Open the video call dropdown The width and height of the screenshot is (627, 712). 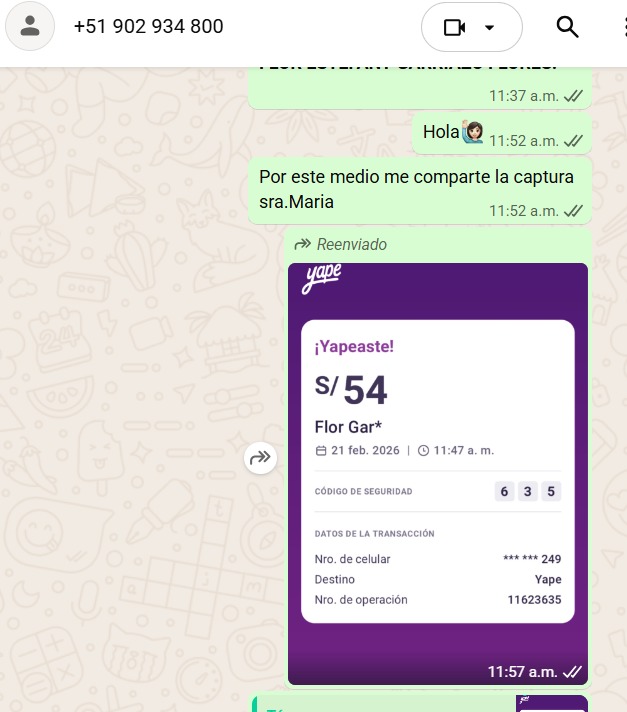coord(489,28)
